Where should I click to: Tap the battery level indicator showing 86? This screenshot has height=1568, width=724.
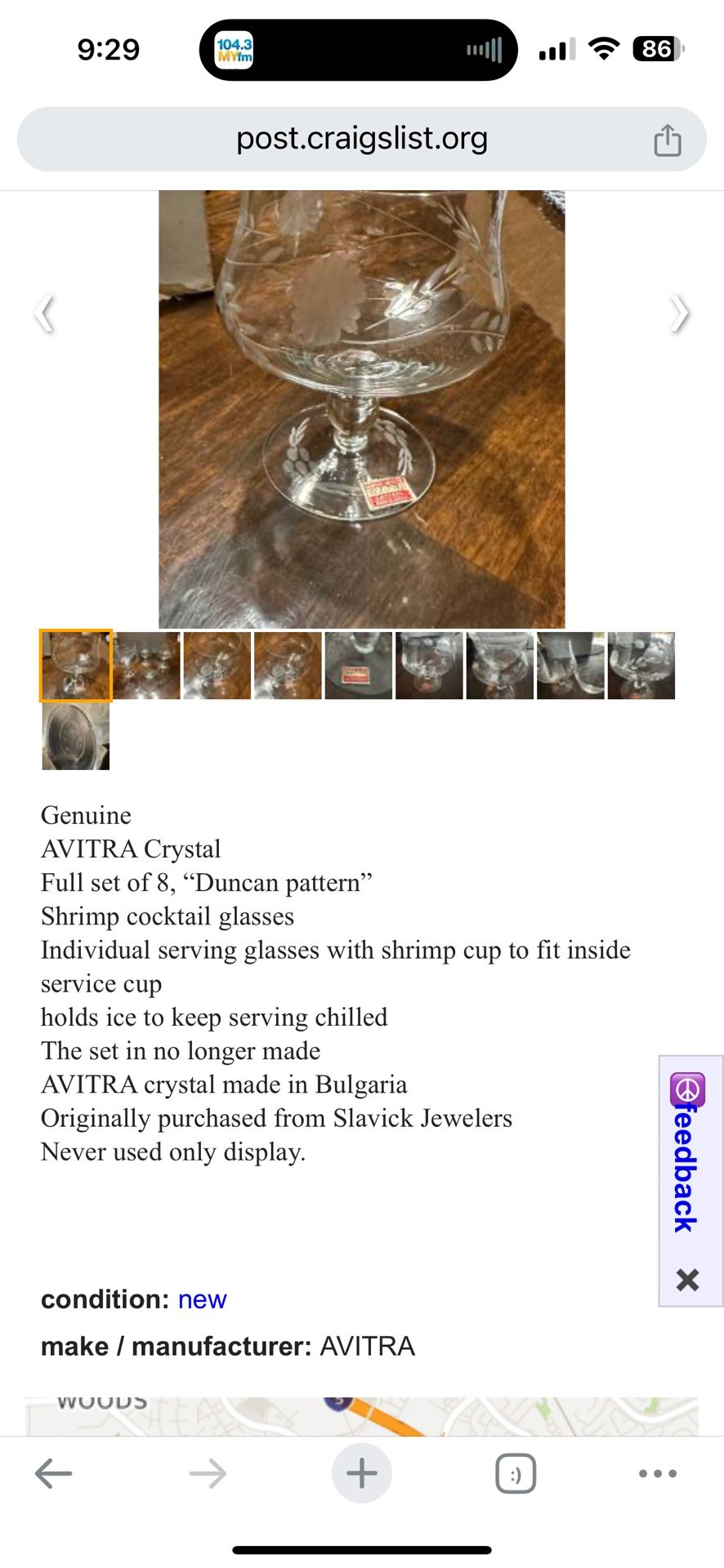(x=655, y=49)
